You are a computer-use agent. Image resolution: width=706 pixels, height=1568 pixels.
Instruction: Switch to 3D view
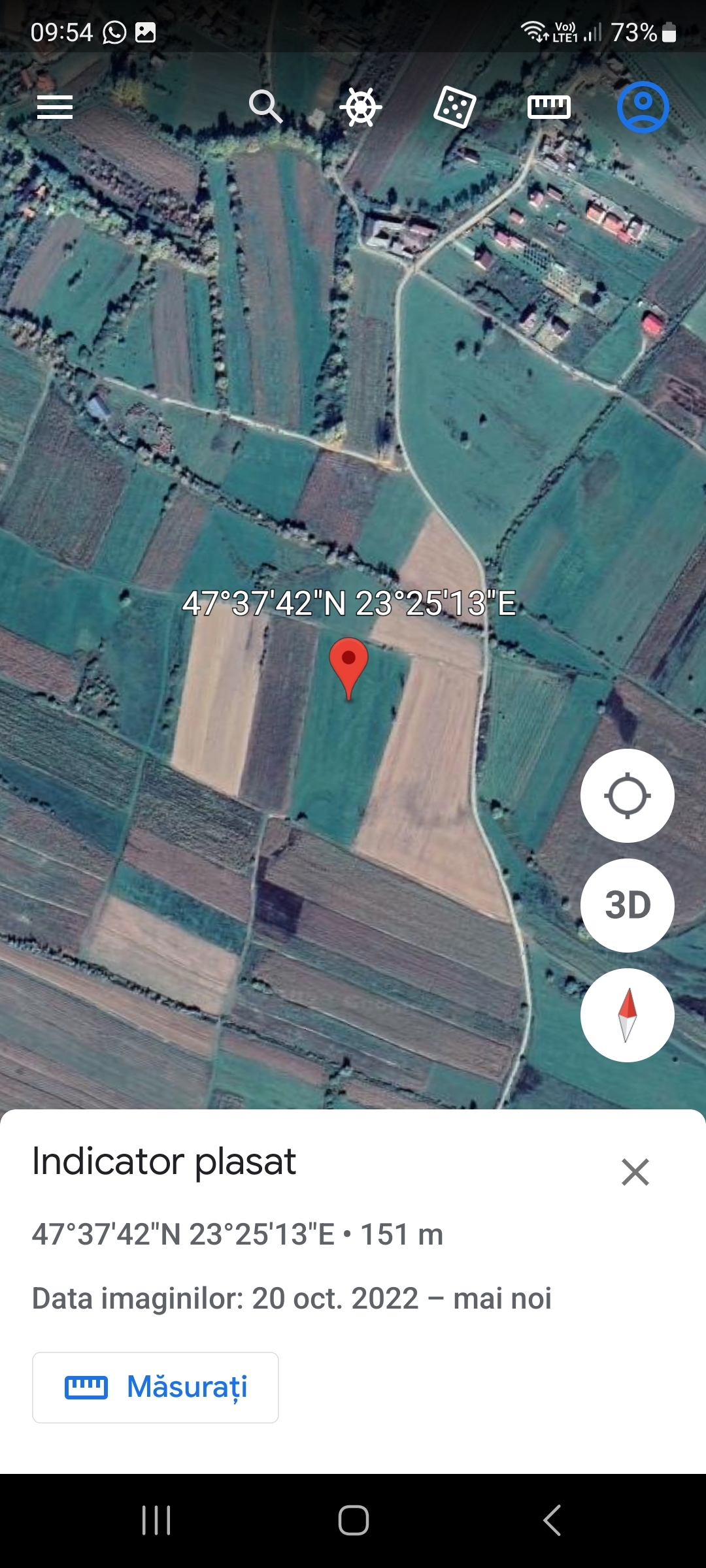point(628,906)
